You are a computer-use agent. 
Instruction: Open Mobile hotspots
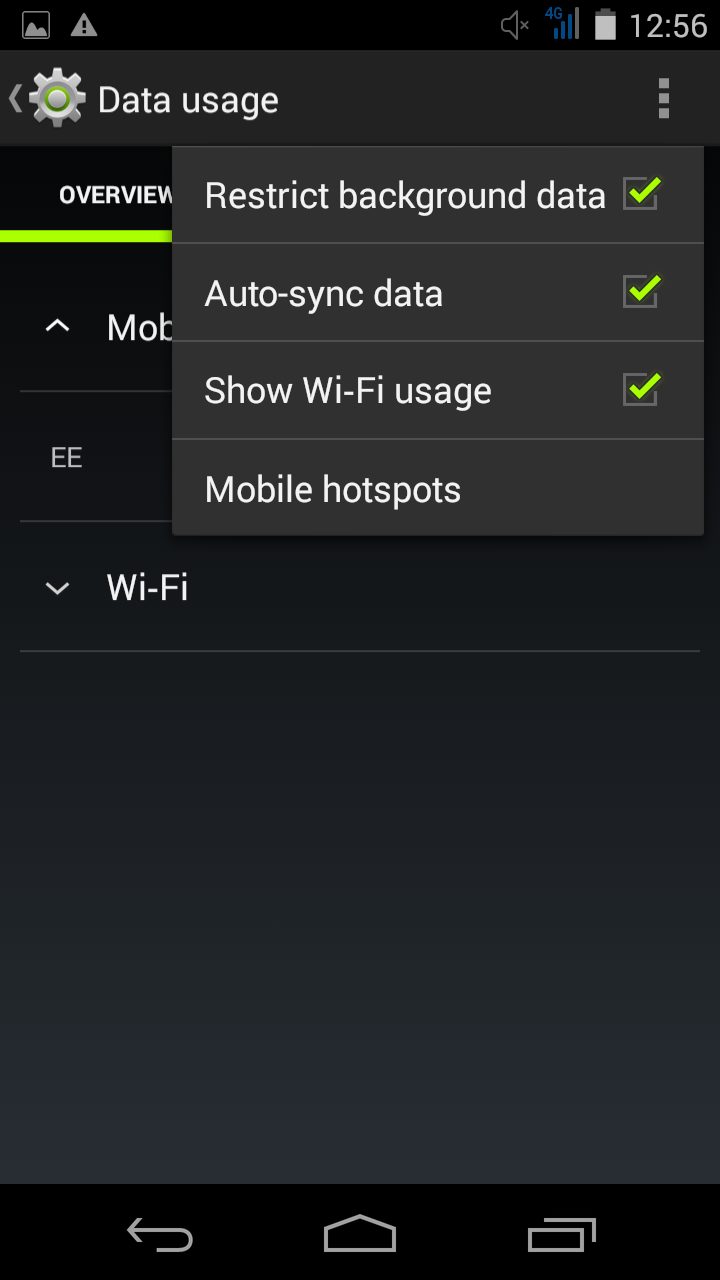pos(438,489)
